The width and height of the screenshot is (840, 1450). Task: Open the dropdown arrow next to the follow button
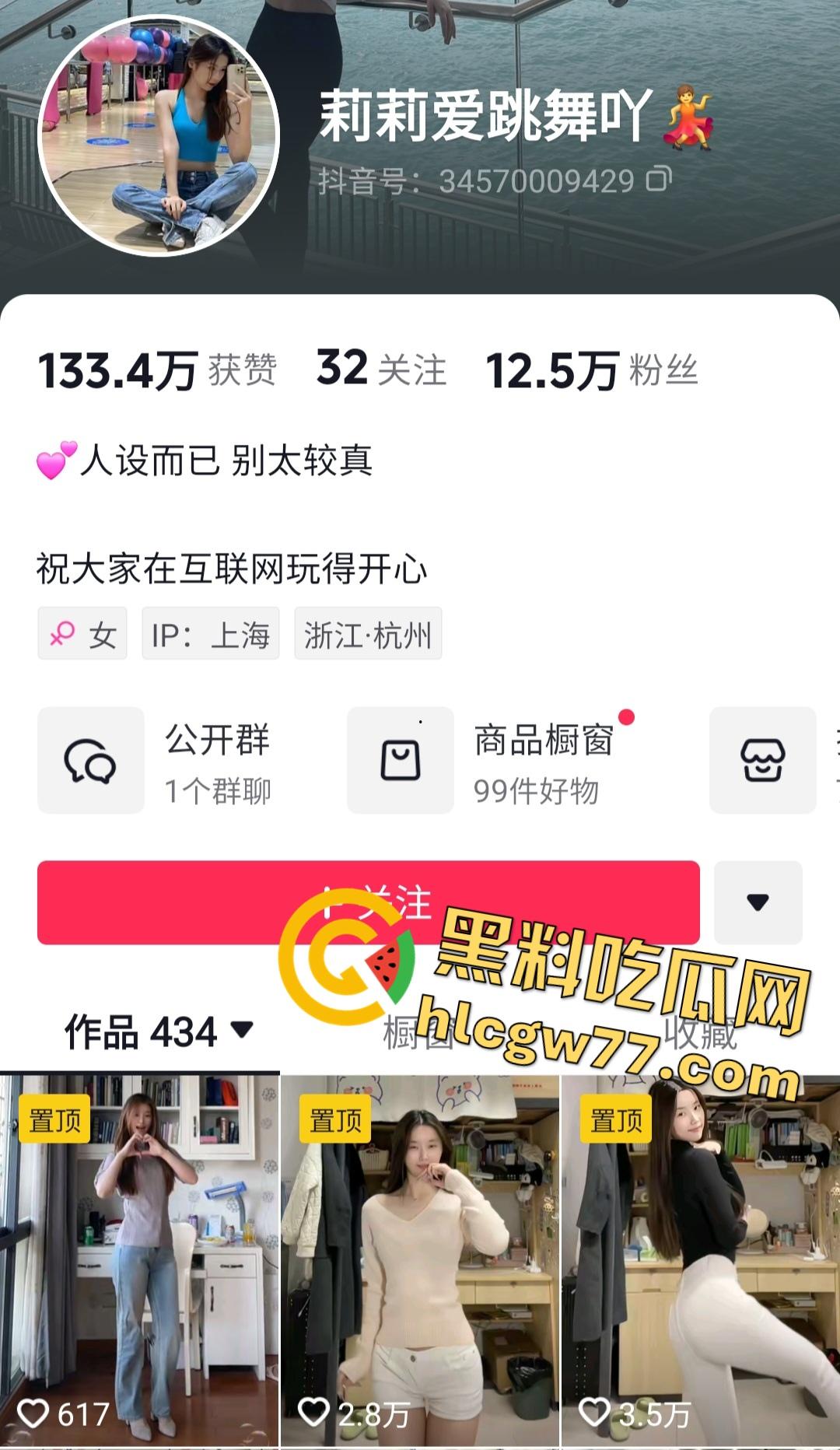(756, 903)
